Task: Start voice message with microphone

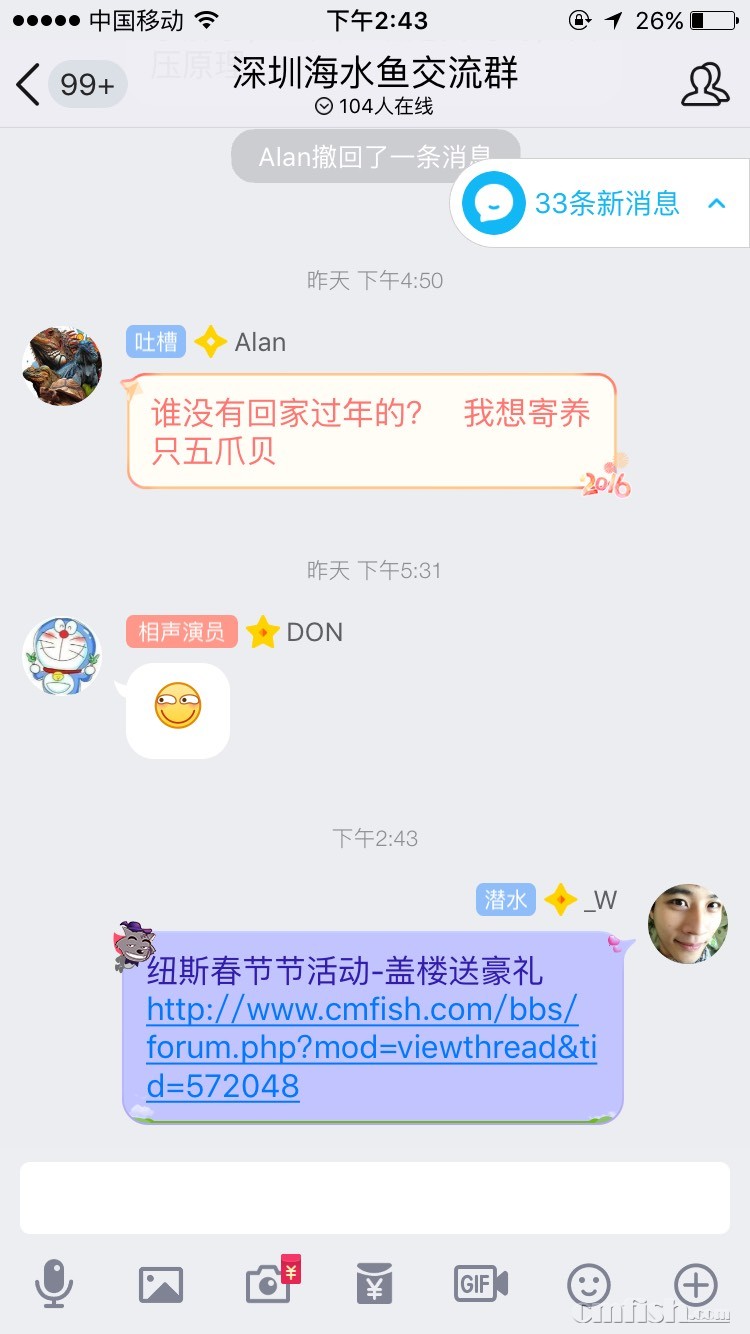Action: (x=54, y=1284)
